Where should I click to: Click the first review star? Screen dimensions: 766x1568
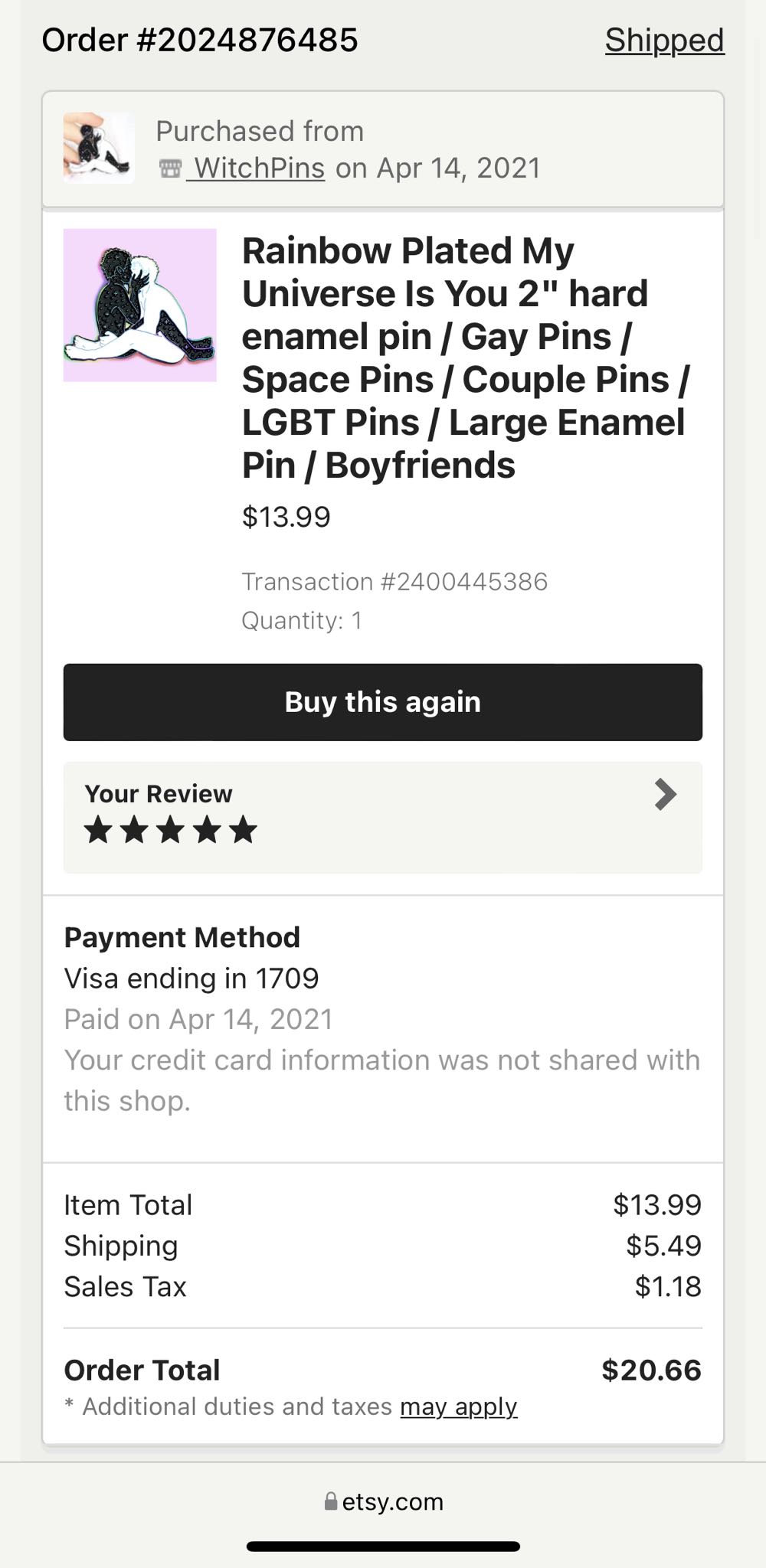(x=98, y=828)
